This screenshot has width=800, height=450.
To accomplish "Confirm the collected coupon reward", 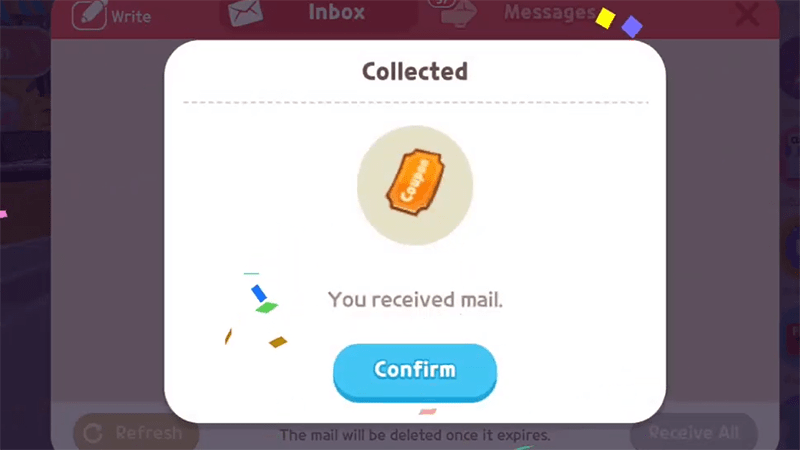I will (414, 370).
